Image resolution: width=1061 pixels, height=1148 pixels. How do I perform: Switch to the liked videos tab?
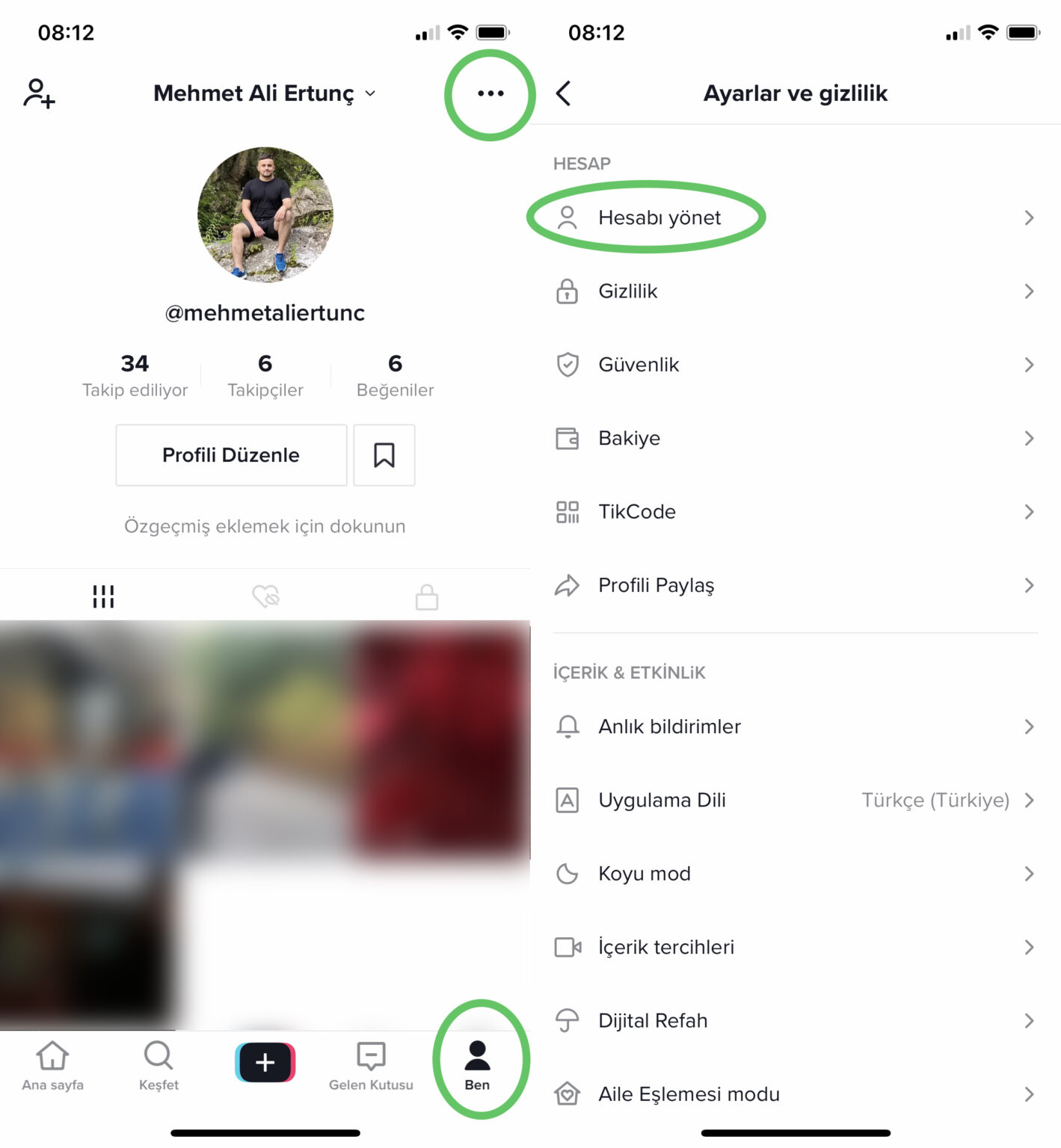point(265,596)
